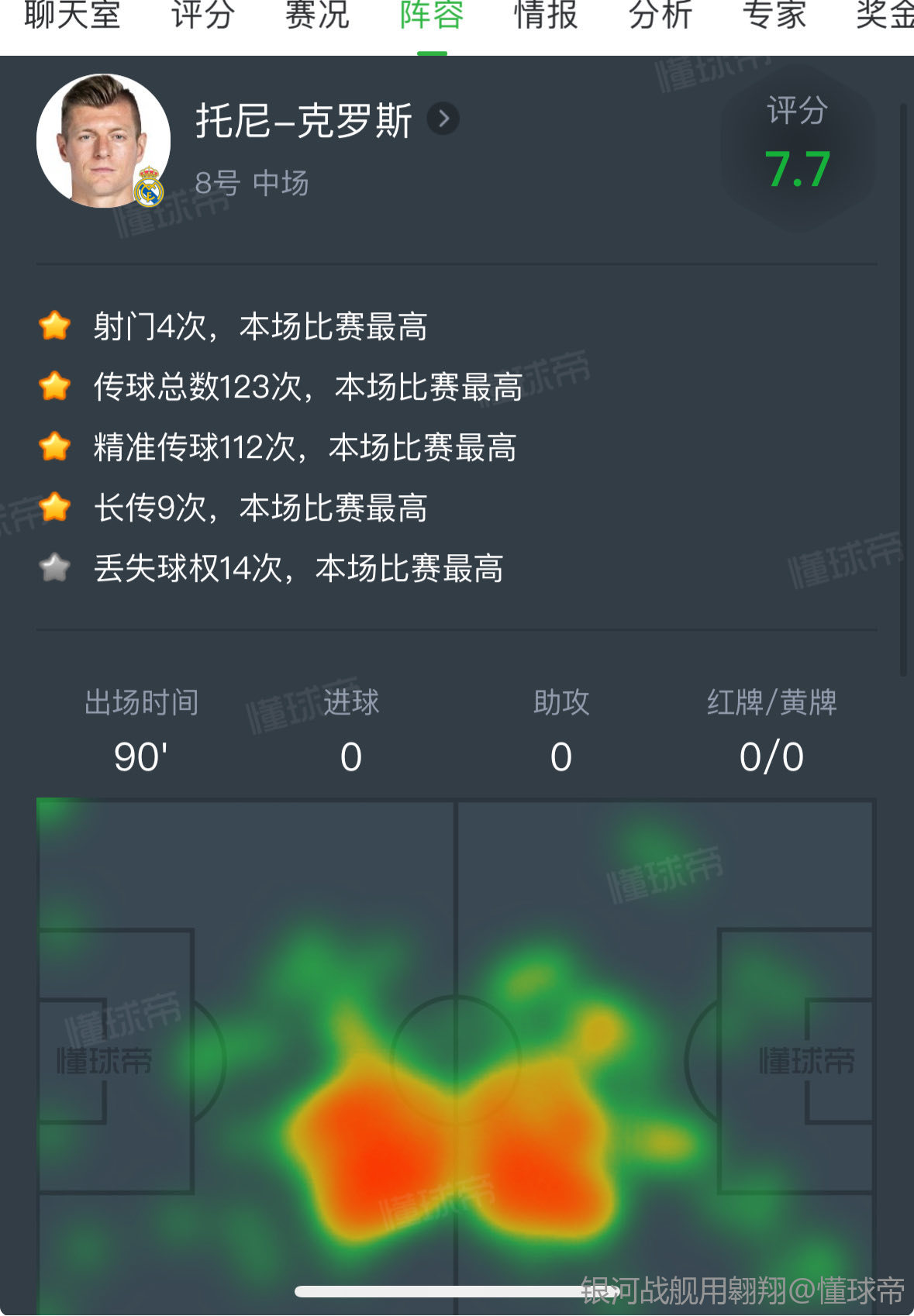Tap 托尼-克罗斯 avatar photo
Viewport: 914px width, 1316px height.
point(103,141)
